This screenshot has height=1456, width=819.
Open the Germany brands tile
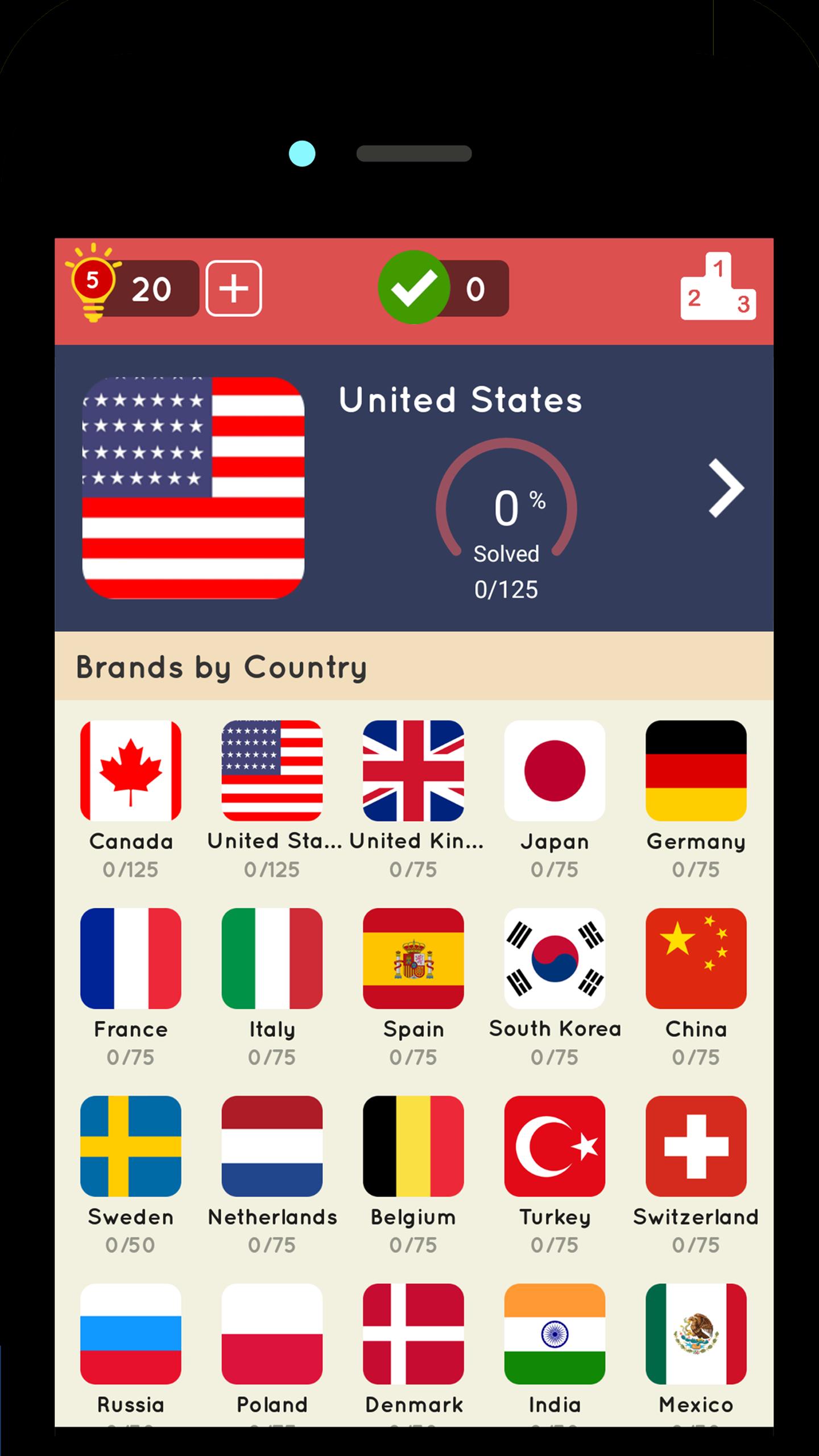click(x=696, y=771)
